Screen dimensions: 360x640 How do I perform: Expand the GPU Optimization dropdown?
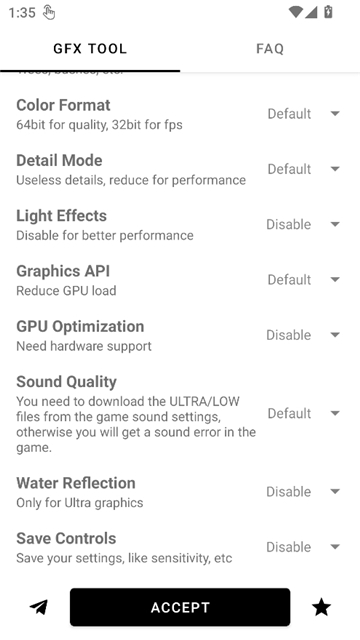point(303,335)
